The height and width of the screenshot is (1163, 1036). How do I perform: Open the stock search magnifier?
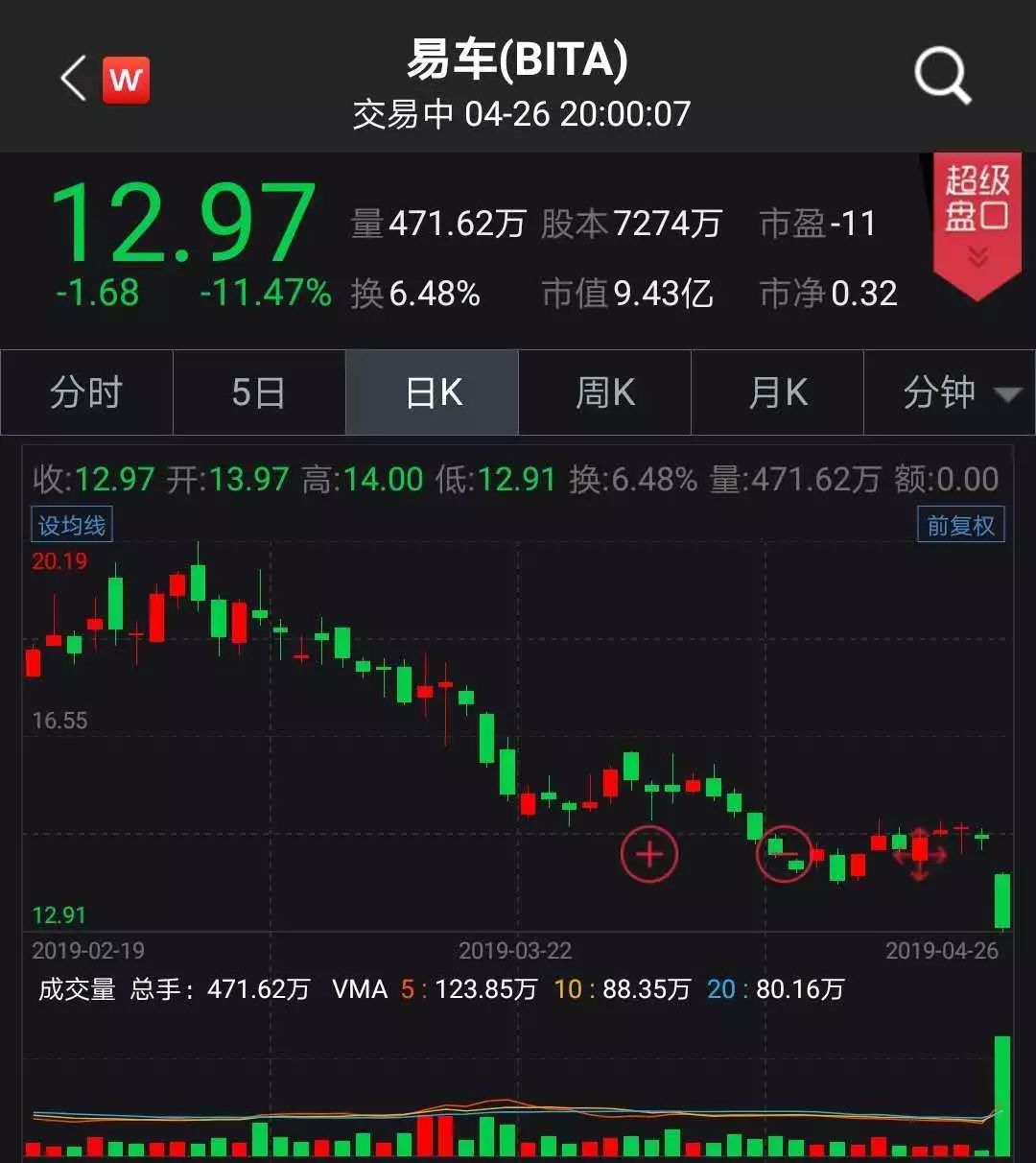click(x=942, y=77)
